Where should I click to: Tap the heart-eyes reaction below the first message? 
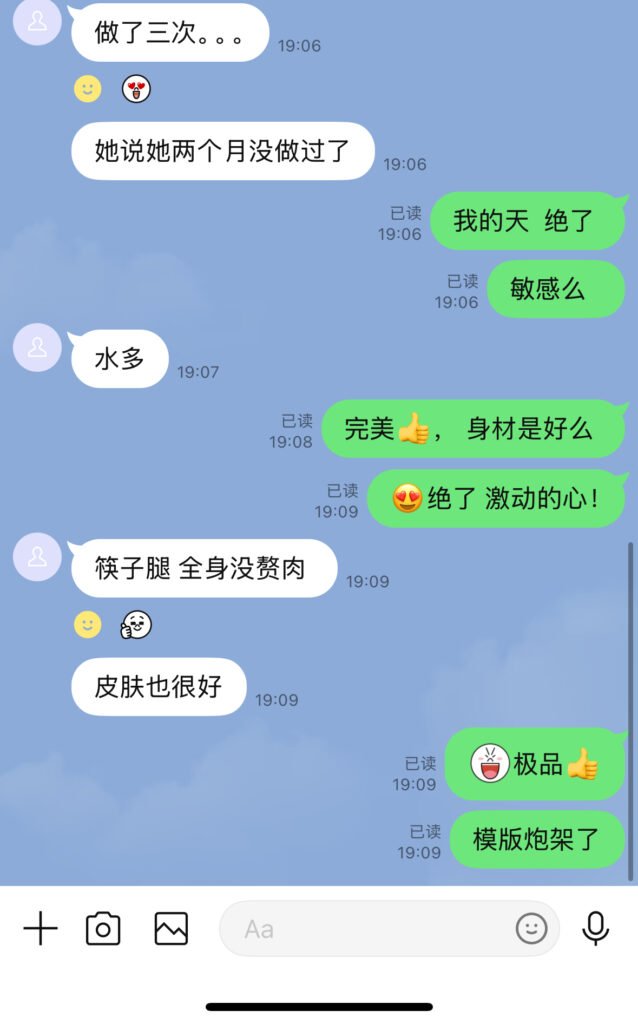[x=136, y=89]
